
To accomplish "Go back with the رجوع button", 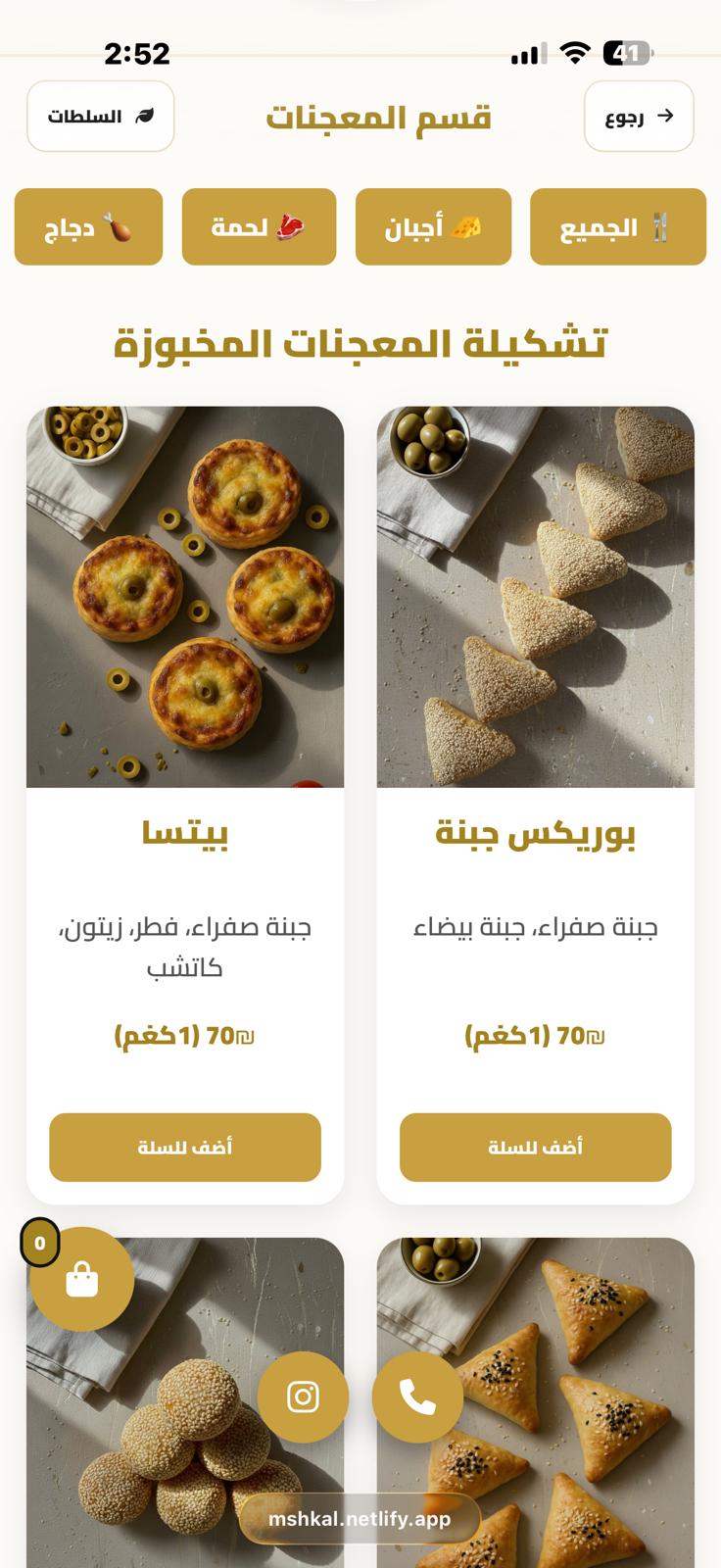I will click(639, 117).
